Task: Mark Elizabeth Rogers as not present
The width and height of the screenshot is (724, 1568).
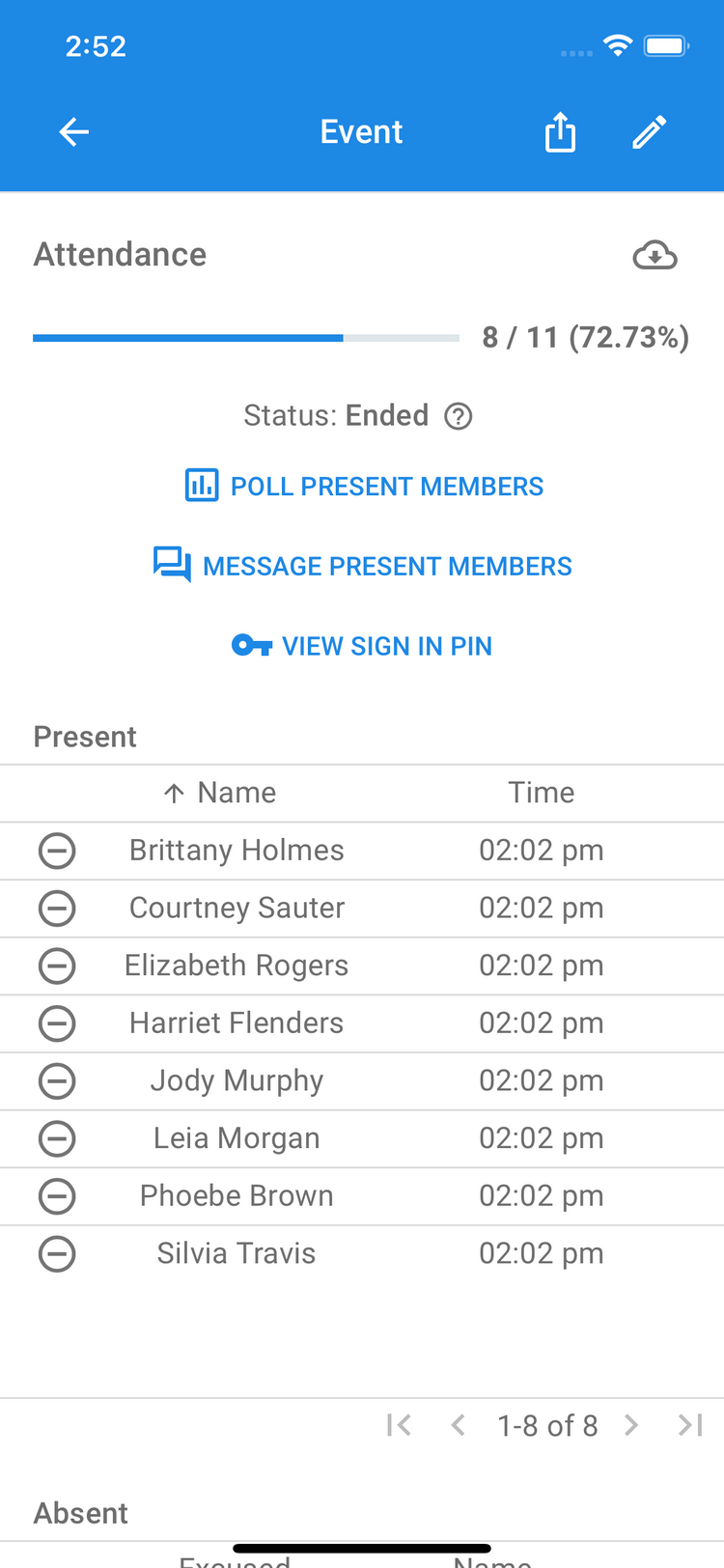Action: pos(57,966)
